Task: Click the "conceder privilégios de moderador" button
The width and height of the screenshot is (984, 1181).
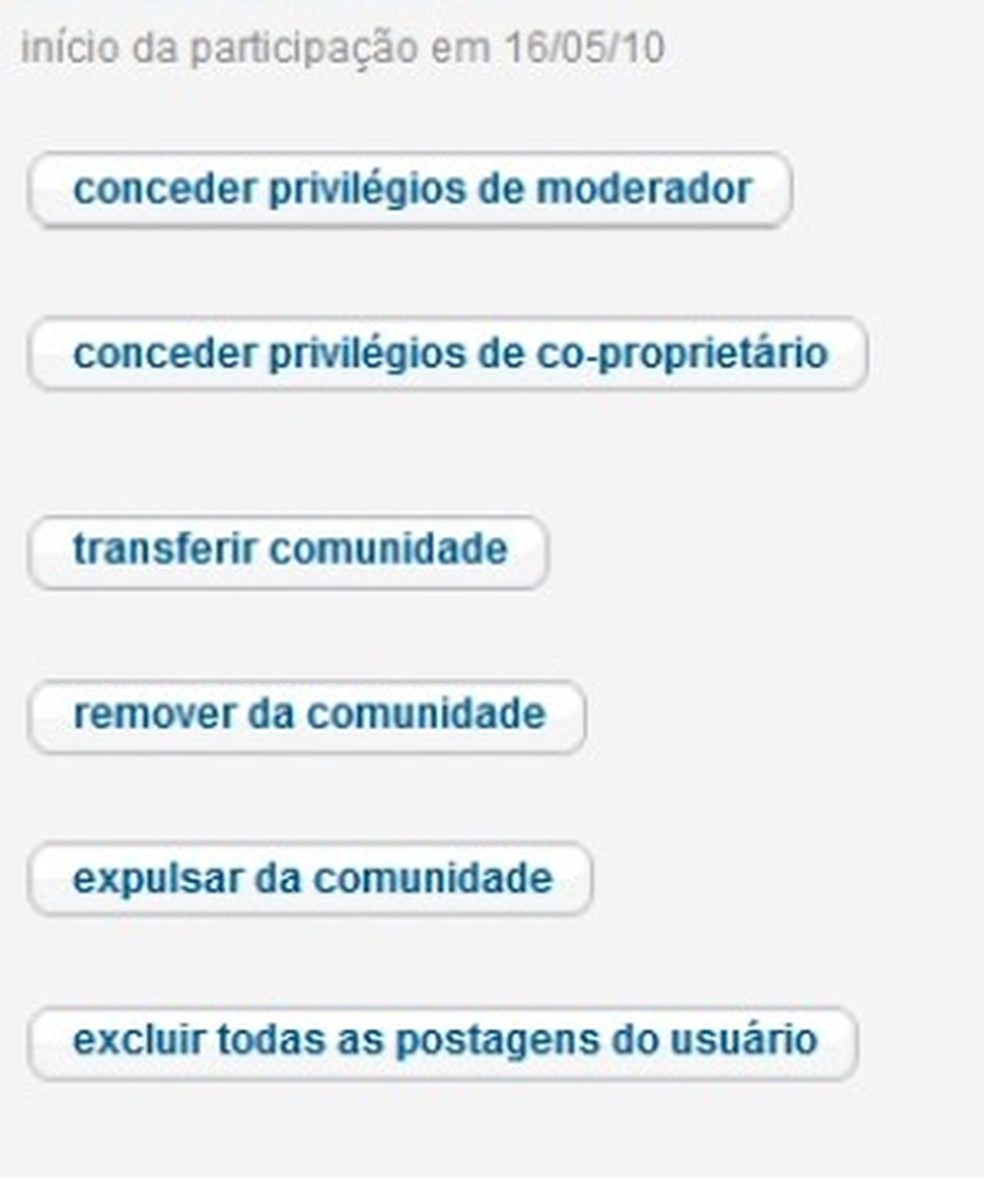Action: click(x=412, y=188)
